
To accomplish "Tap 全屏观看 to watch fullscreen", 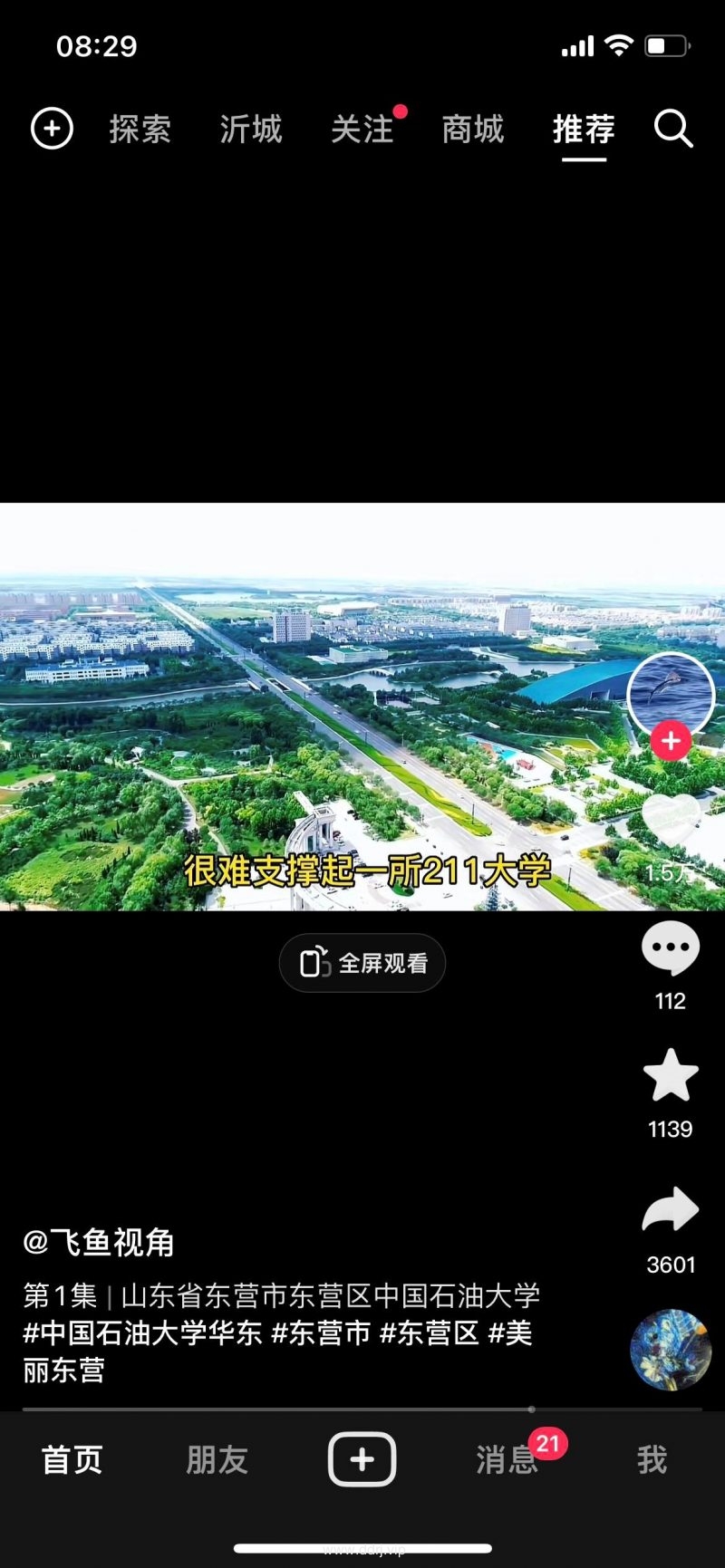I will click(x=362, y=963).
